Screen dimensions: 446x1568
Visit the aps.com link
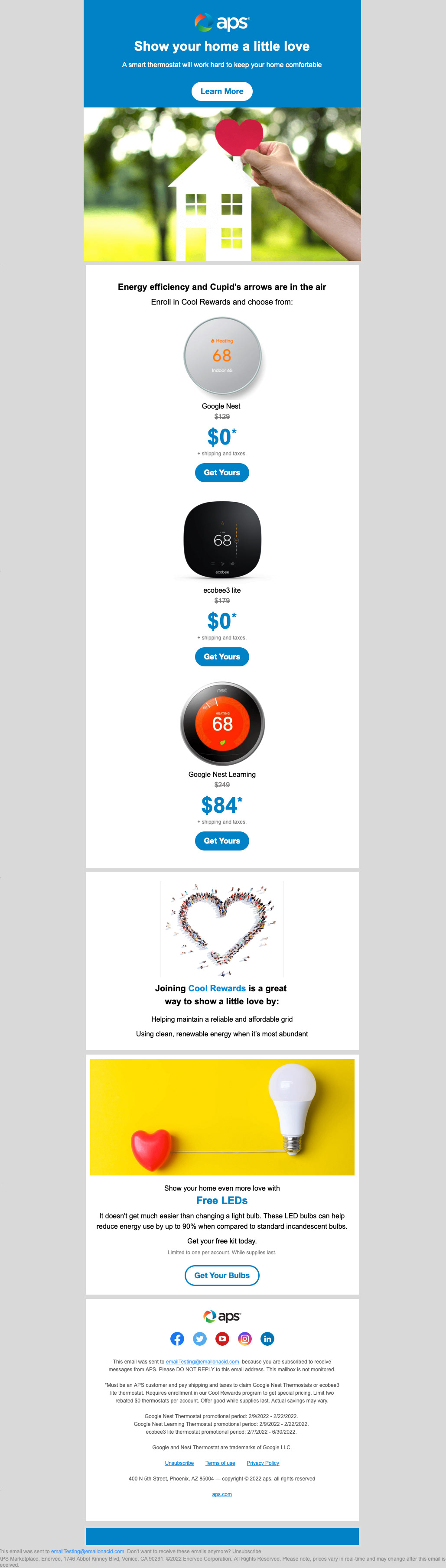(222, 1494)
